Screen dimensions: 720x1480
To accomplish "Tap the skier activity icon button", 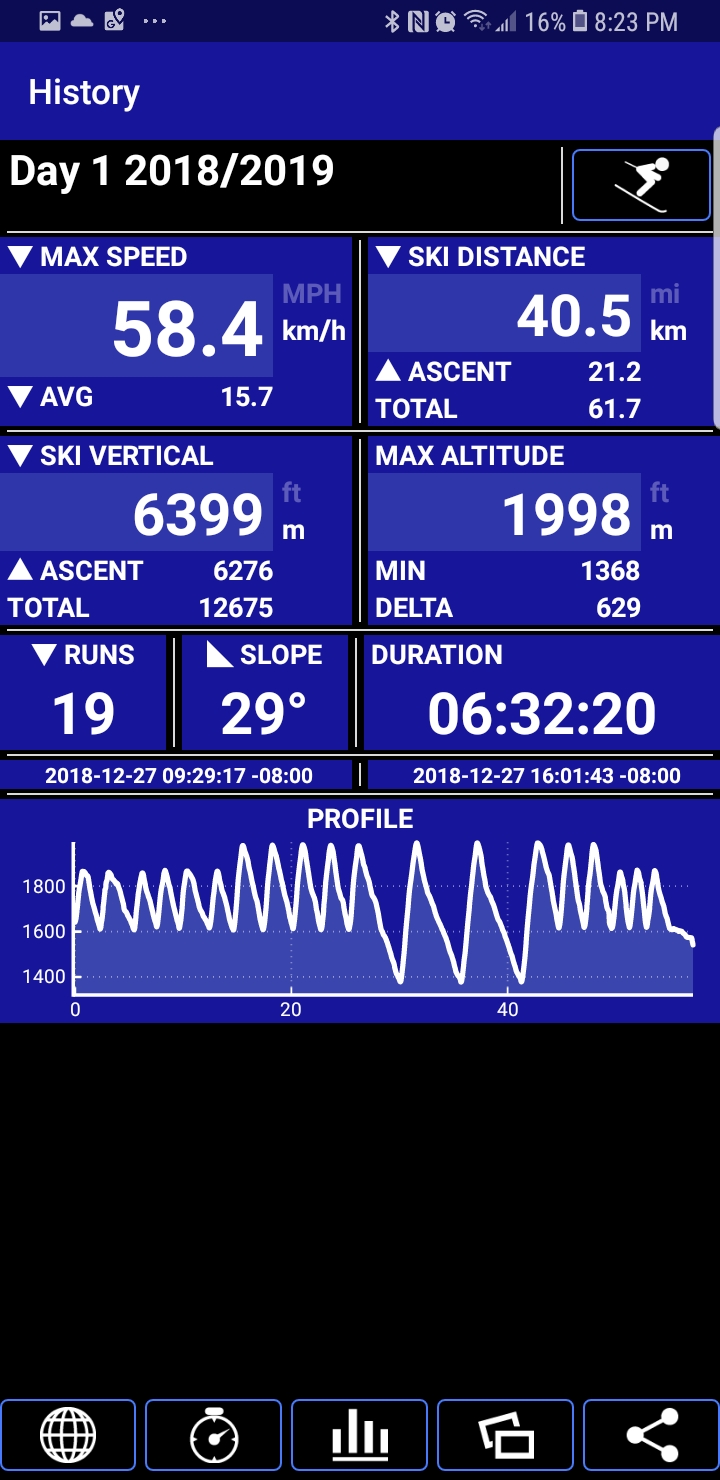I will point(641,185).
